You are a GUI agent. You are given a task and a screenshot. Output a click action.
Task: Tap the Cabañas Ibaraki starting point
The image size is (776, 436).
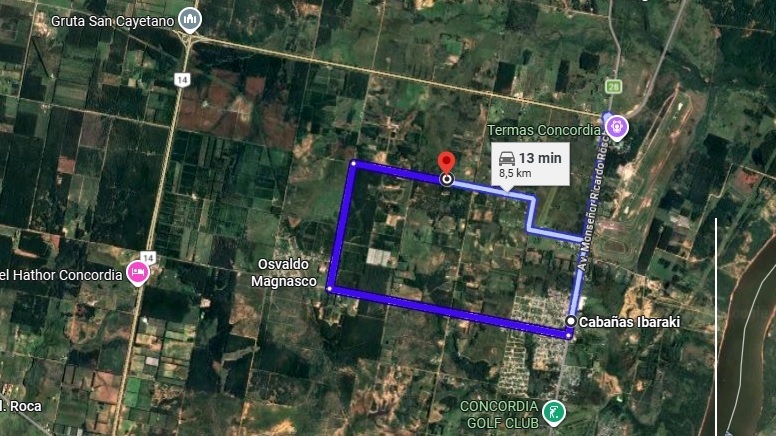(570, 321)
